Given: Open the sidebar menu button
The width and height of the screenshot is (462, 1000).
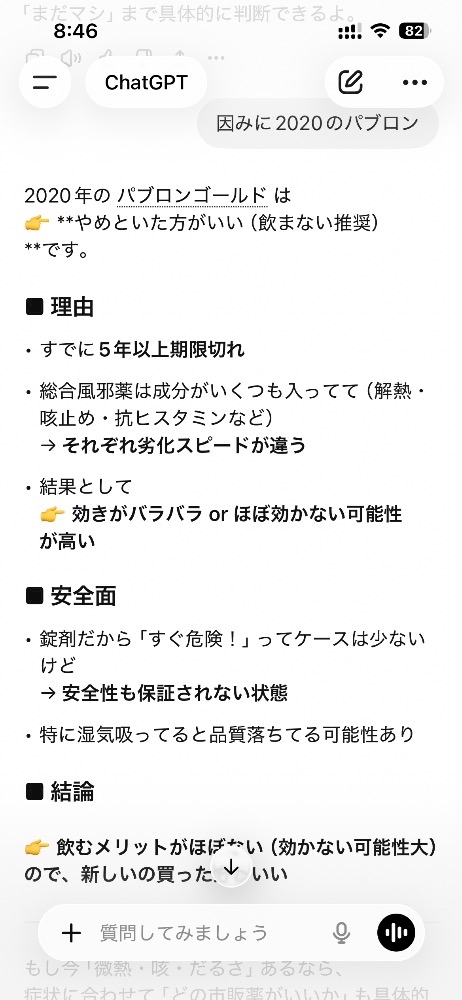Looking at the screenshot, I should click(x=45, y=82).
